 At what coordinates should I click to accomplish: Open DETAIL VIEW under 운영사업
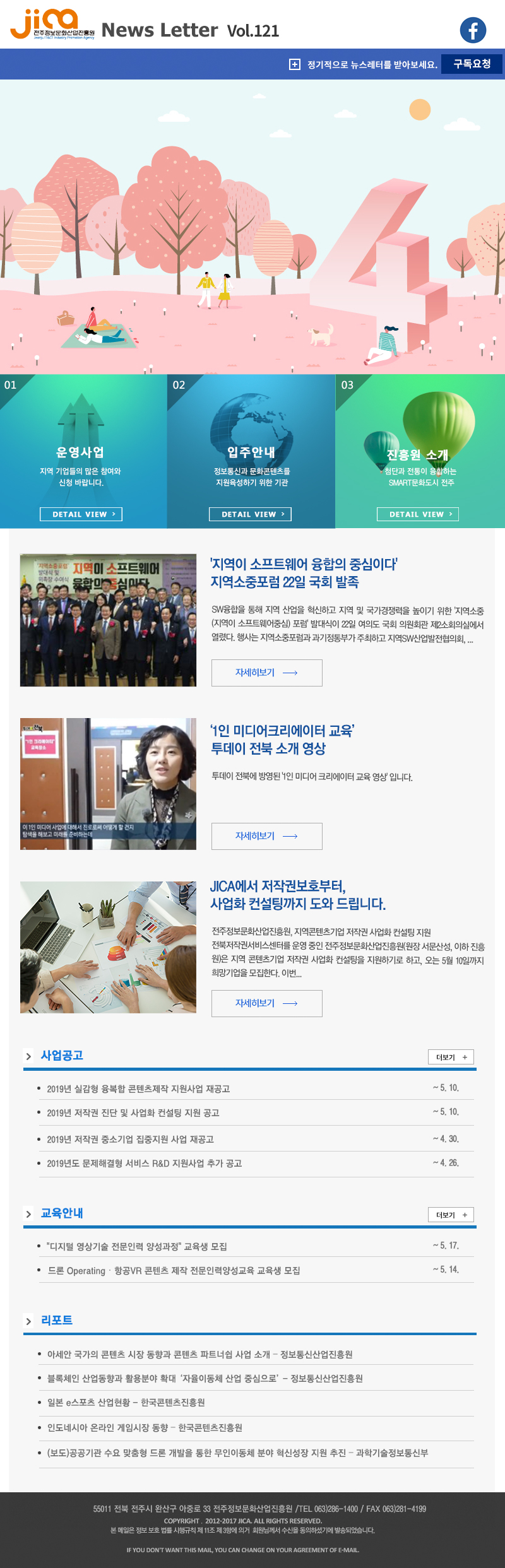[x=81, y=514]
